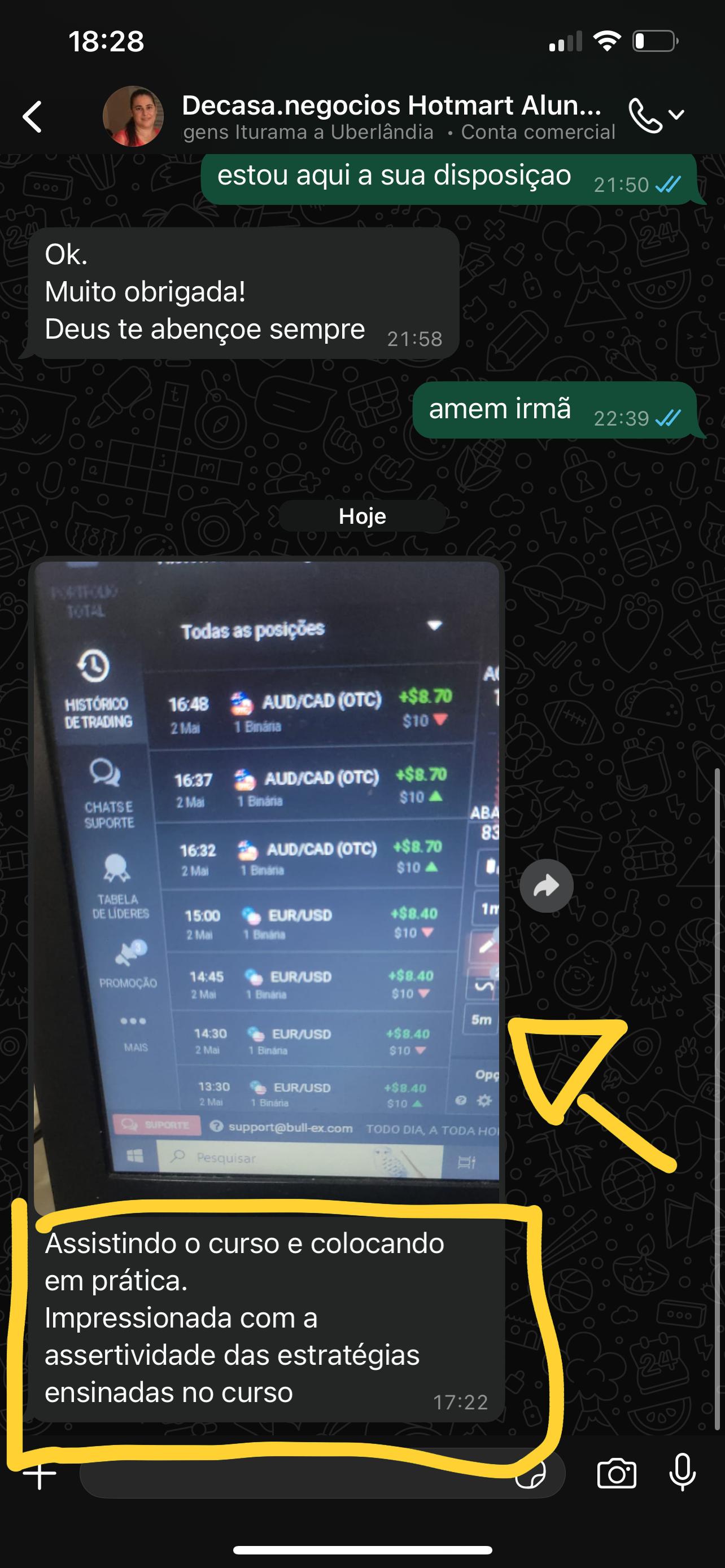Start a call with this contact
Screen dimensions: 725x1568
(x=645, y=115)
